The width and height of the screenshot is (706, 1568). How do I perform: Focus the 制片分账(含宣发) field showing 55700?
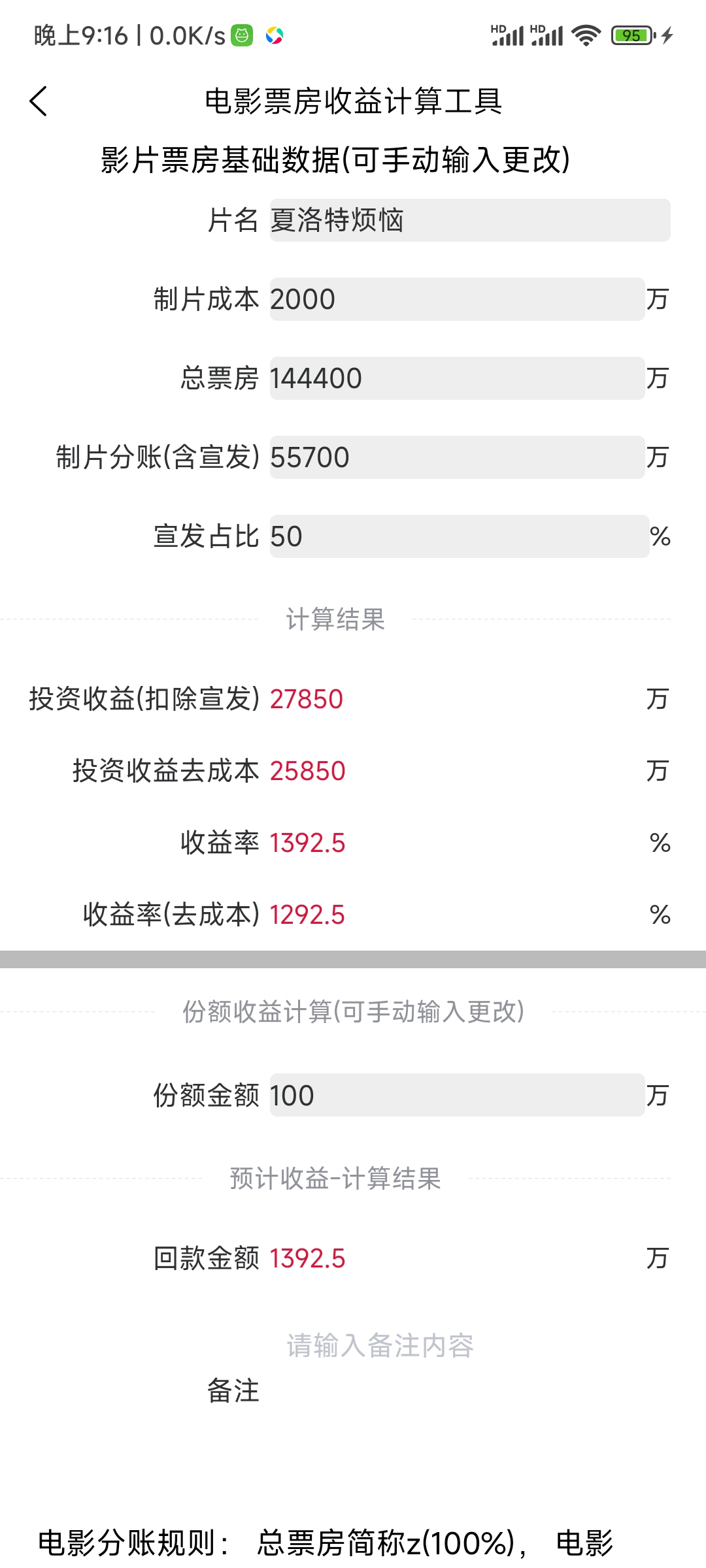click(457, 457)
